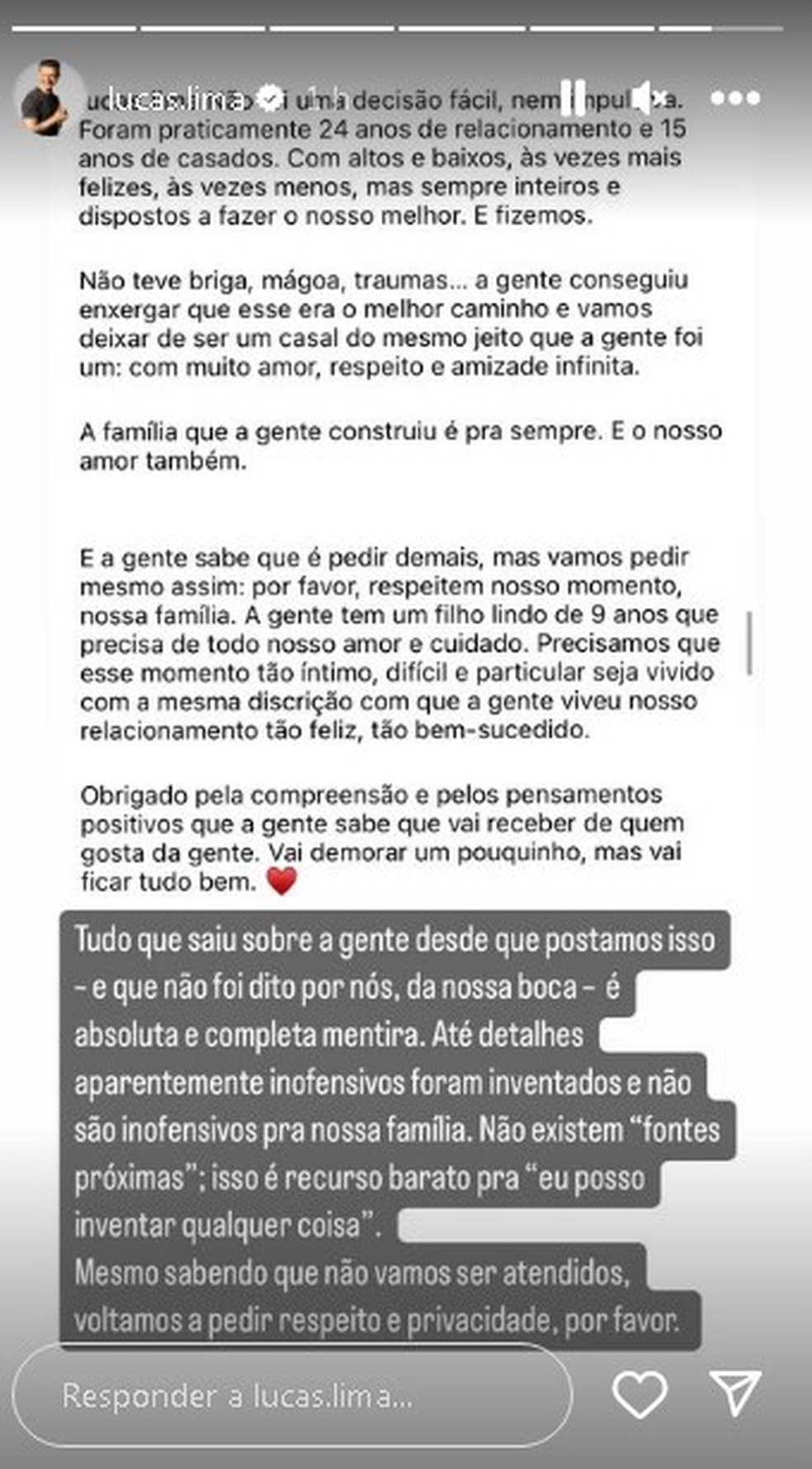The height and width of the screenshot is (1469, 812).
Task: Share the story via paper plane icon
Action: click(x=734, y=1393)
